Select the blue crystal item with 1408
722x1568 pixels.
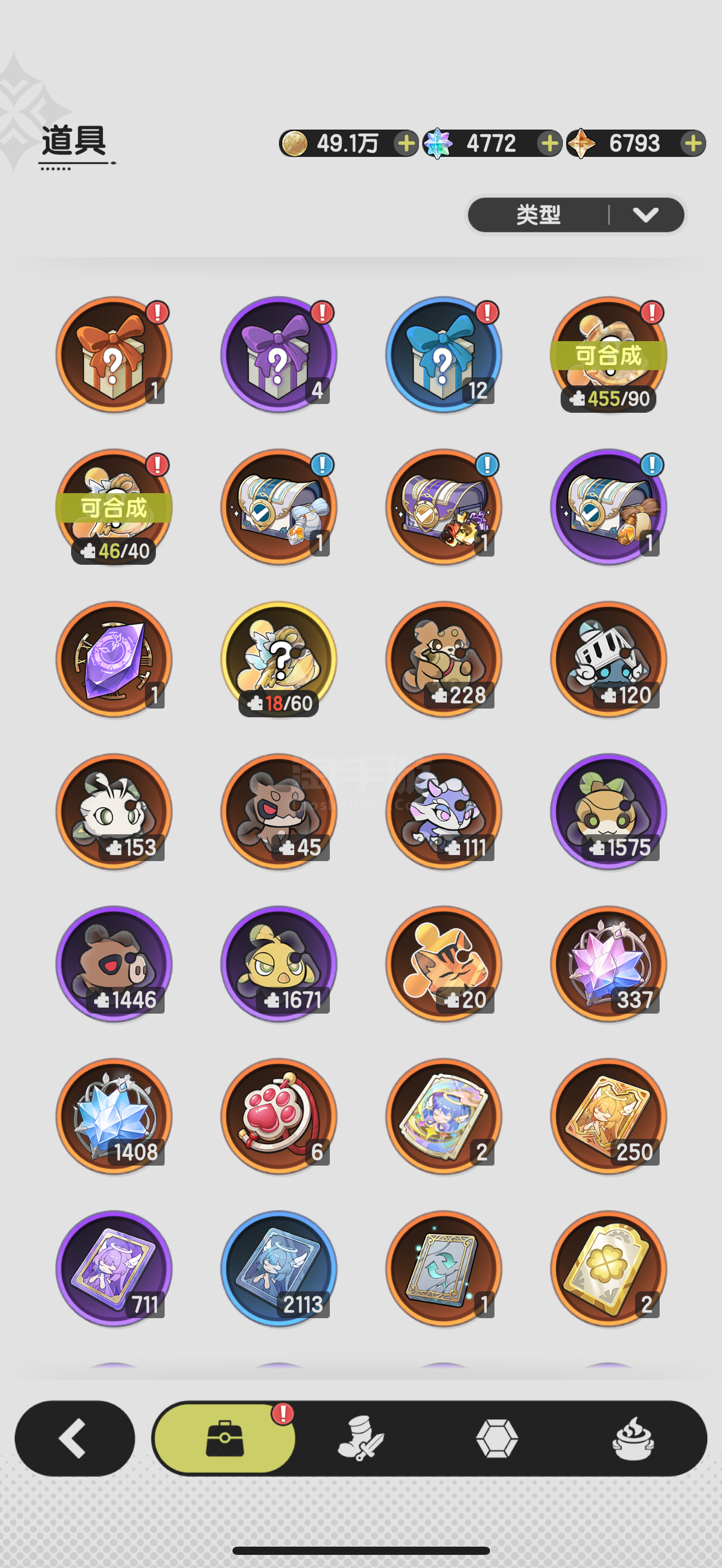(x=114, y=1116)
